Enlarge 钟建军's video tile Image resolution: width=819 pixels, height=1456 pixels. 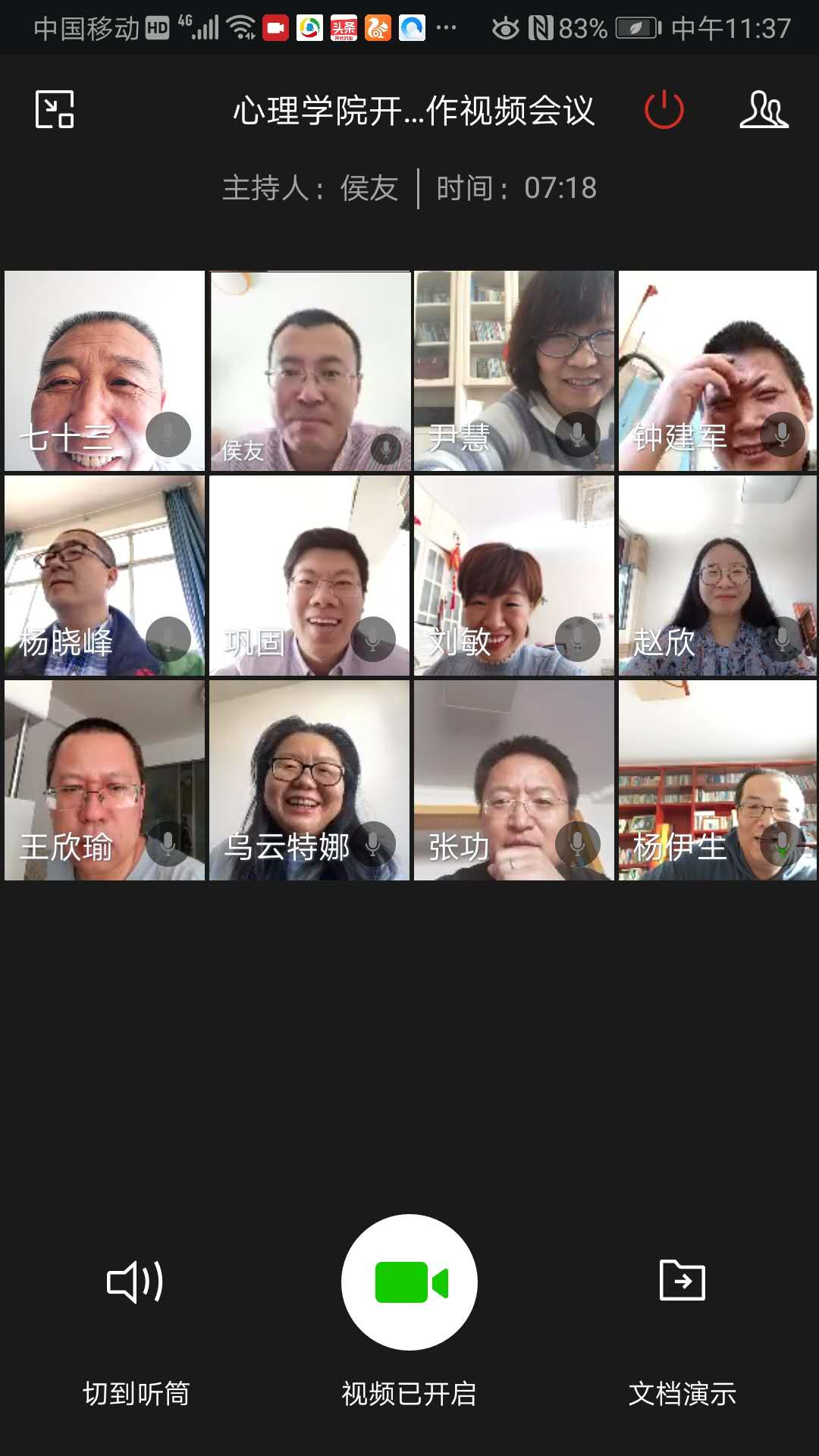[x=717, y=371]
